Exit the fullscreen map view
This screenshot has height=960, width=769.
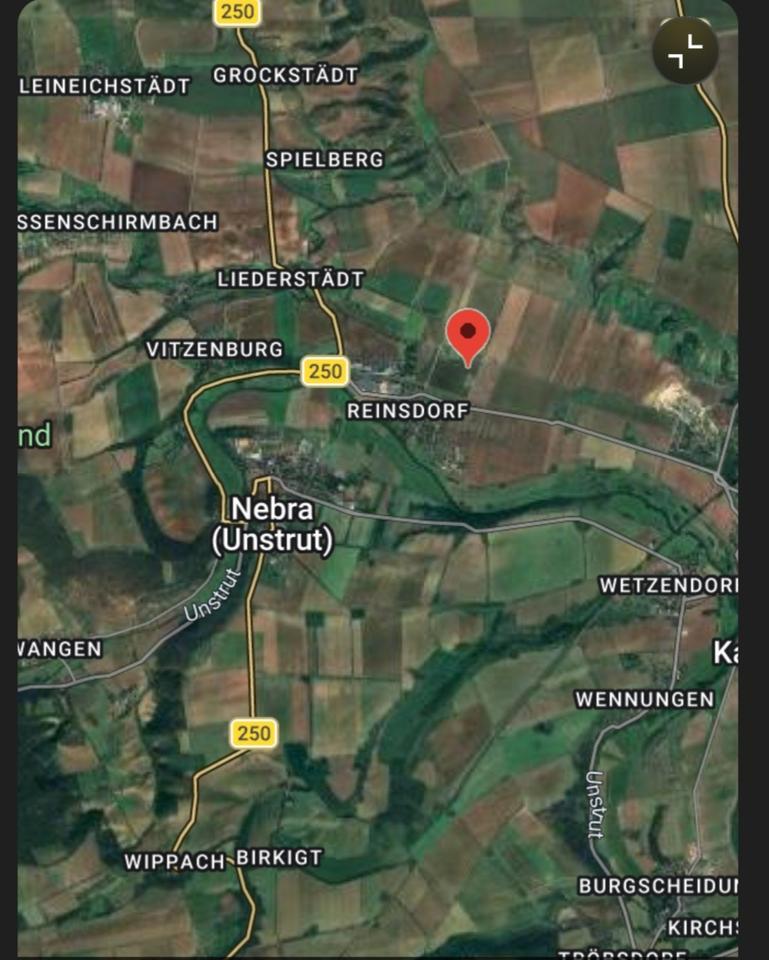tap(686, 50)
